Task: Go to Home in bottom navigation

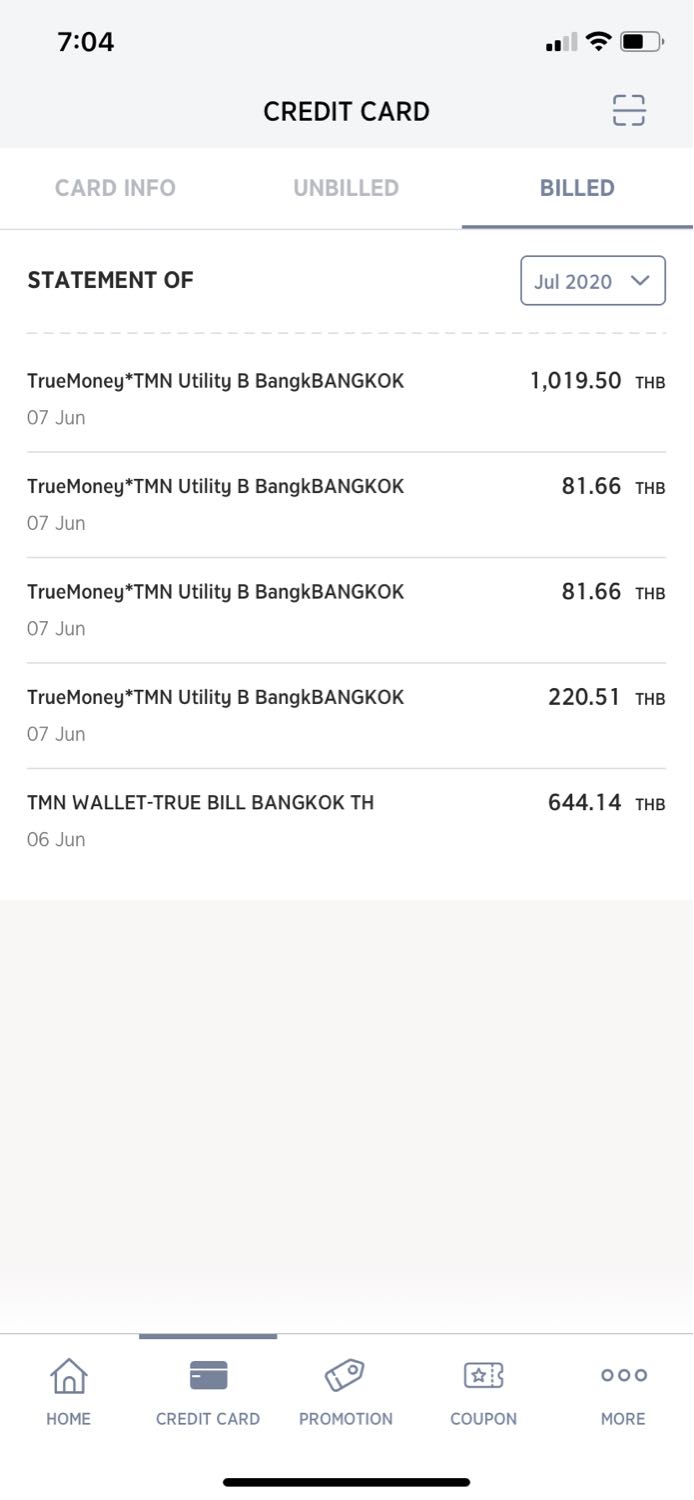Action: (x=68, y=1392)
